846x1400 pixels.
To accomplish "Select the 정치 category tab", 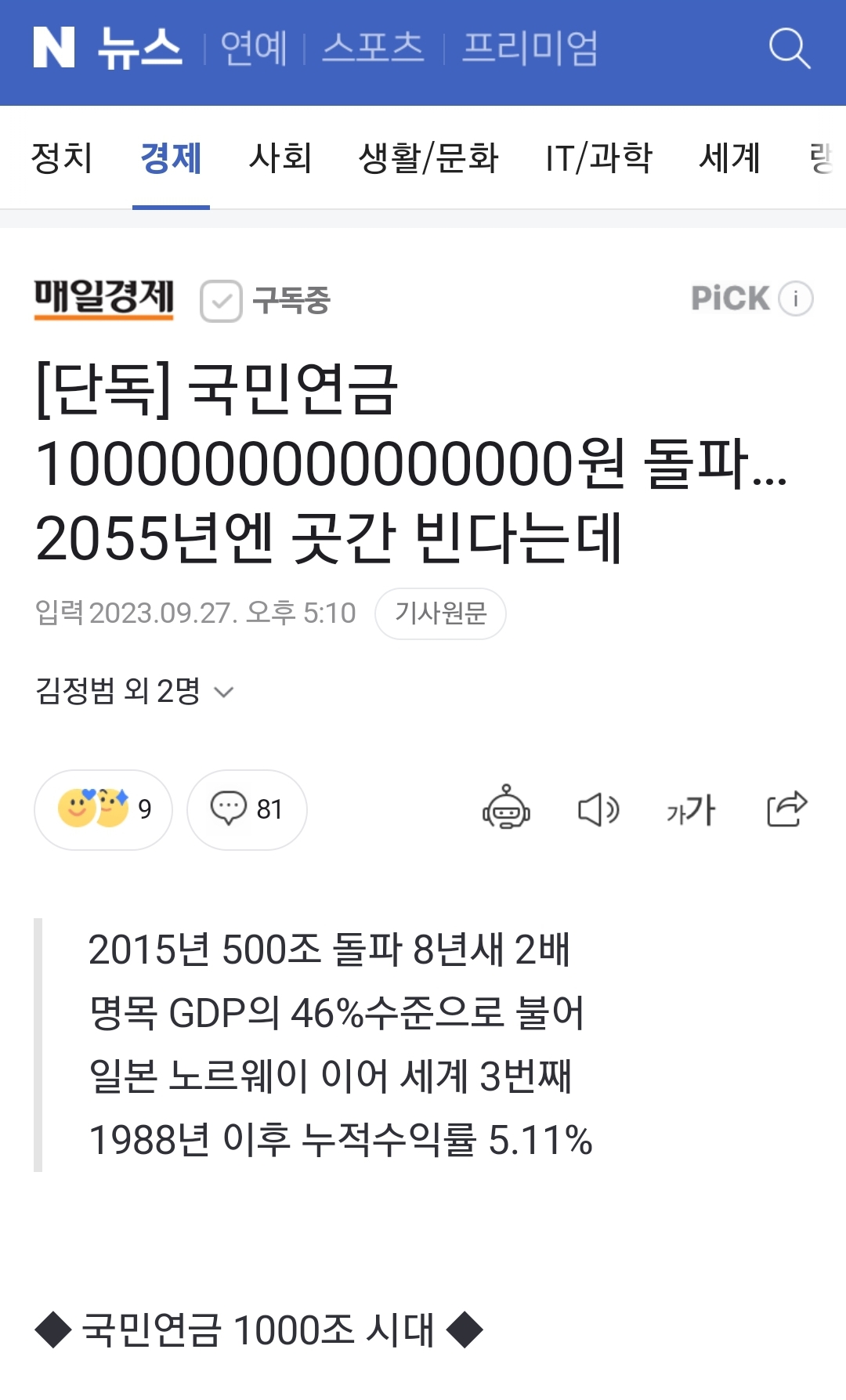I will 62,157.
